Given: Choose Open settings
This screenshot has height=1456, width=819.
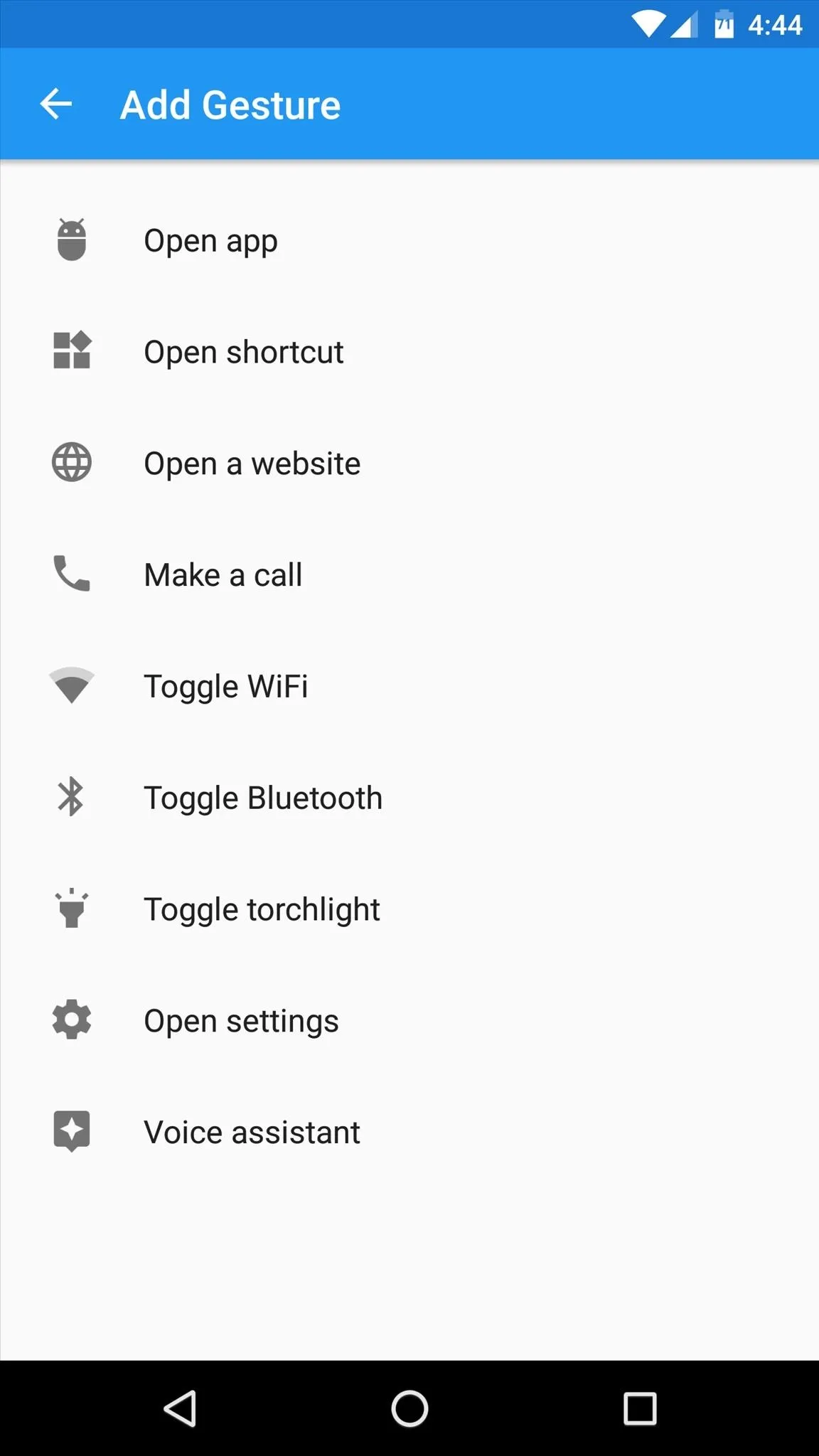Looking at the screenshot, I should point(409,1021).
